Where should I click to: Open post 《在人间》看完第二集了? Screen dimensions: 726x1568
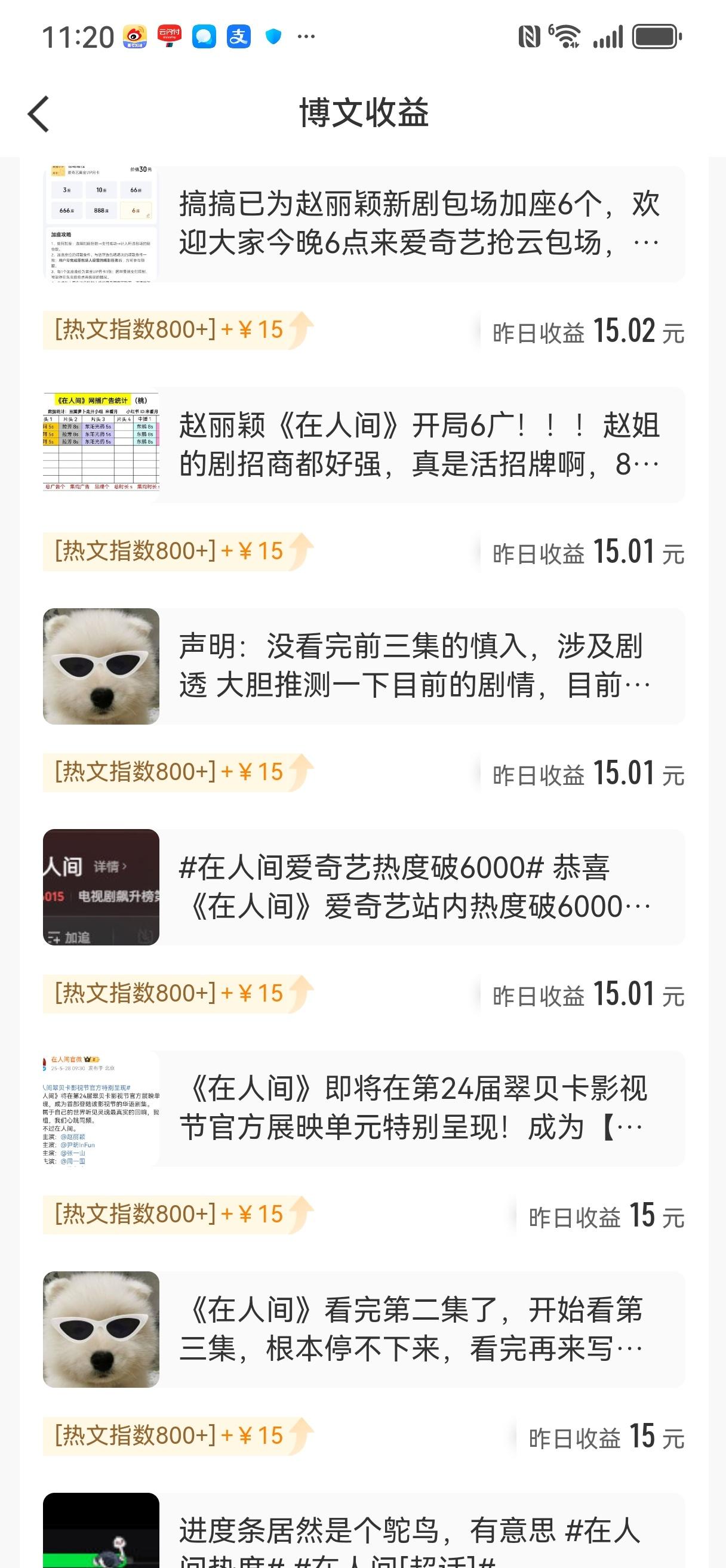coord(364,1329)
